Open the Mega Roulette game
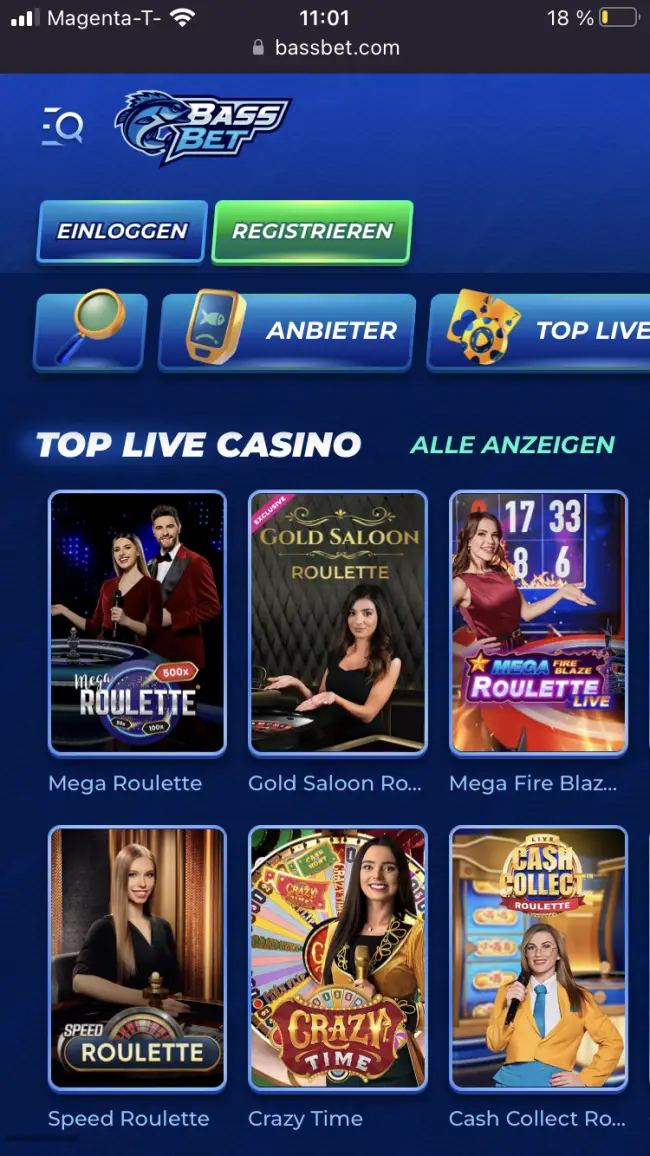 point(137,622)
